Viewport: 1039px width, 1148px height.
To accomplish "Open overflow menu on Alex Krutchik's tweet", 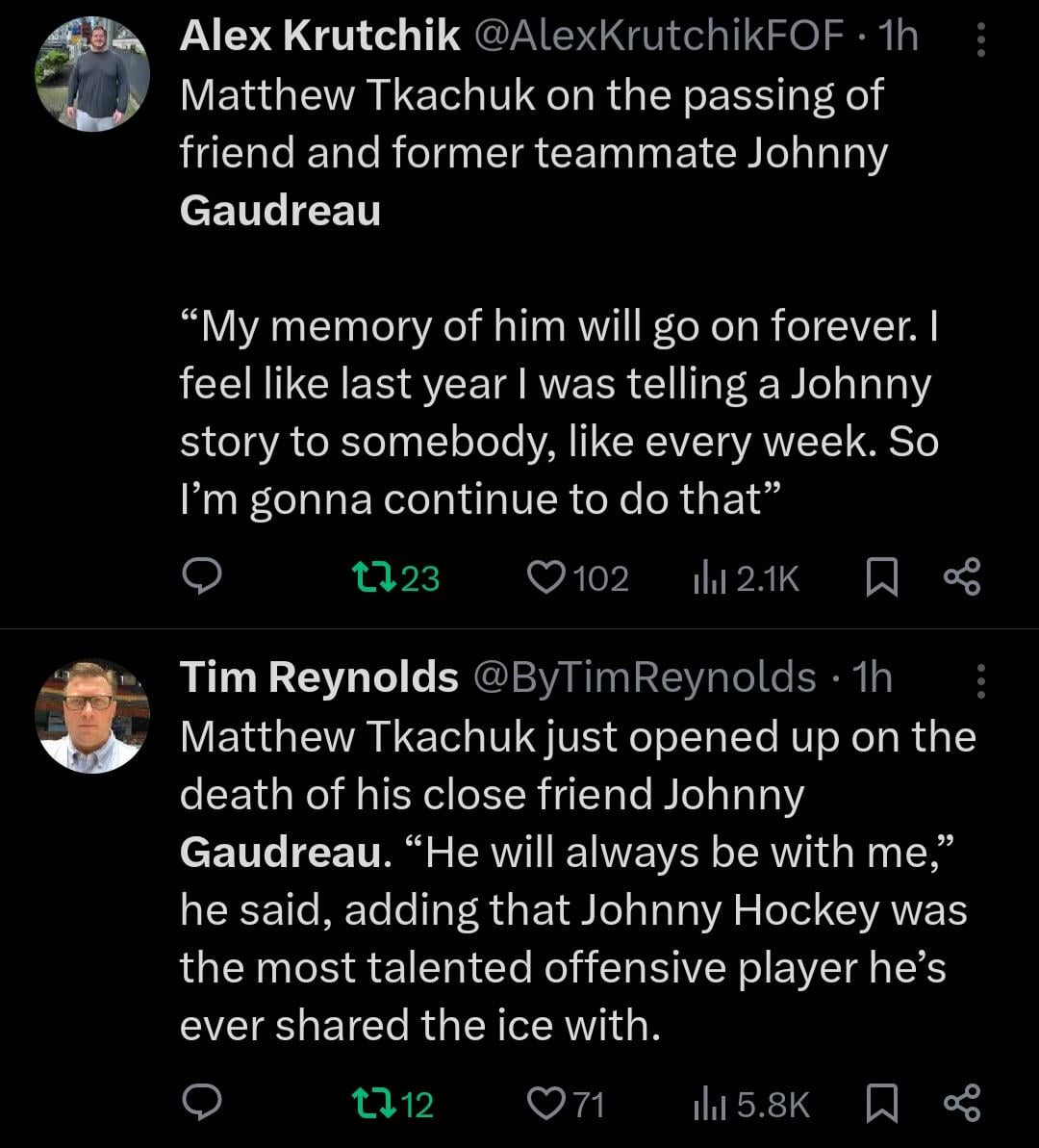I will (980, 39).
